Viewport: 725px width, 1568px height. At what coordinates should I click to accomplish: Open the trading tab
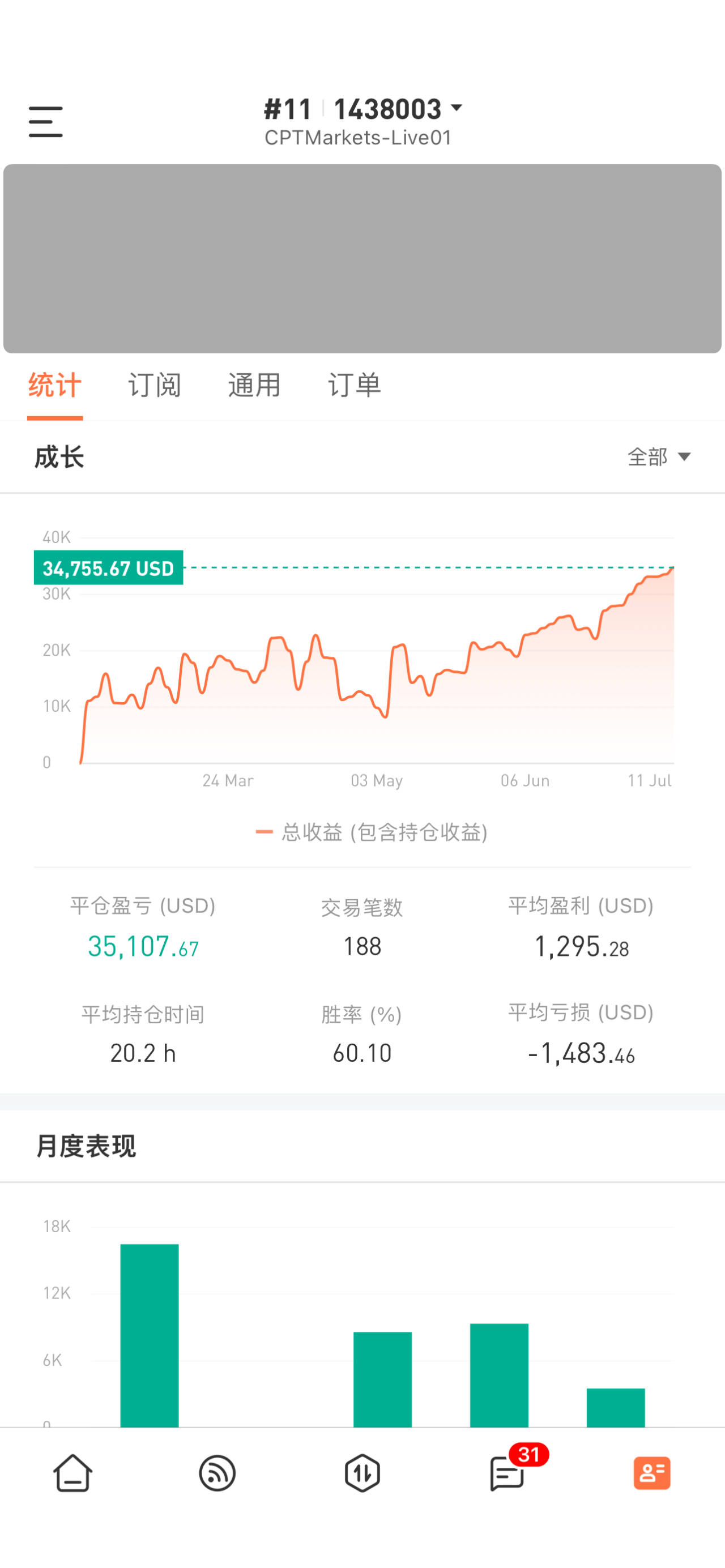coord(362,1473)
